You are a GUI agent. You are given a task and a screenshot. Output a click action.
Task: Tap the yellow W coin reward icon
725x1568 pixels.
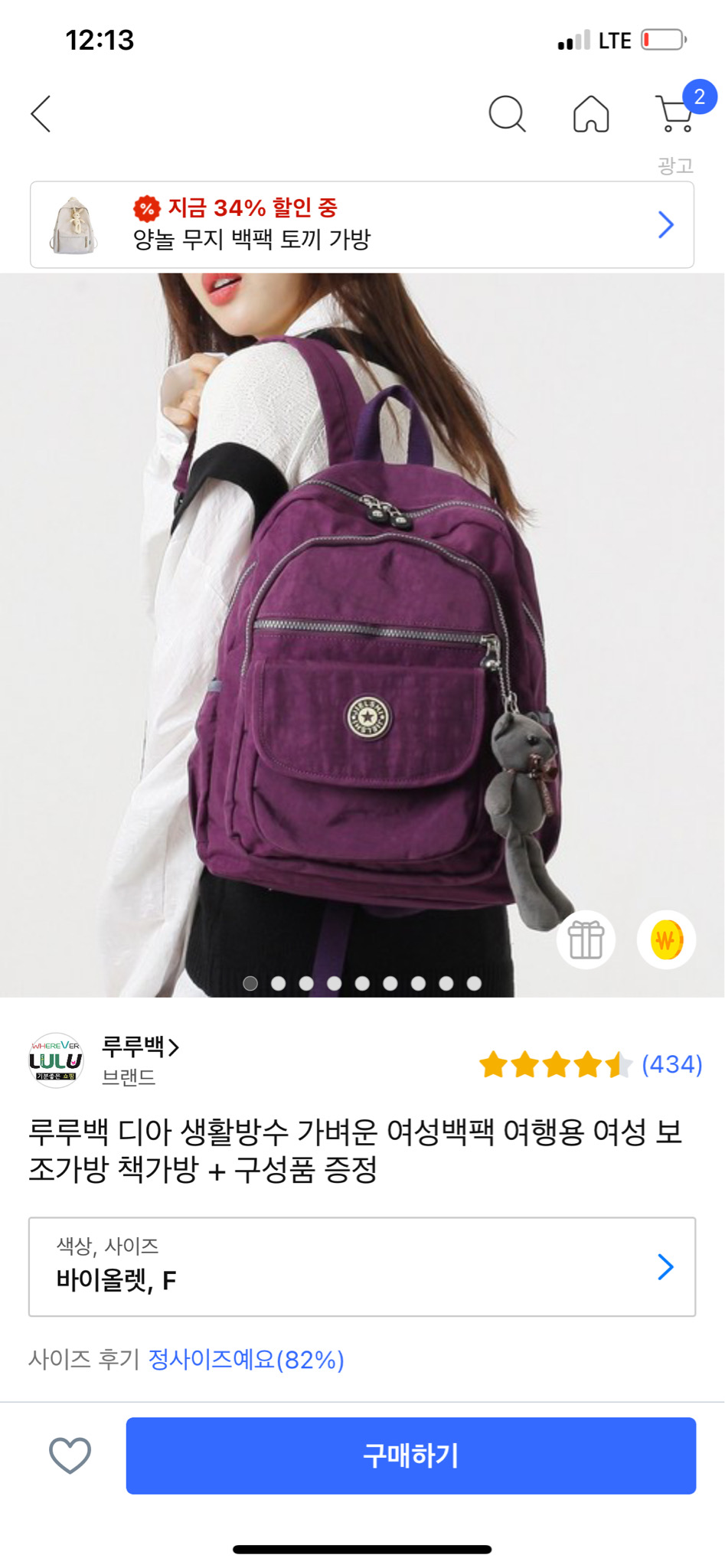click(665, 940)
